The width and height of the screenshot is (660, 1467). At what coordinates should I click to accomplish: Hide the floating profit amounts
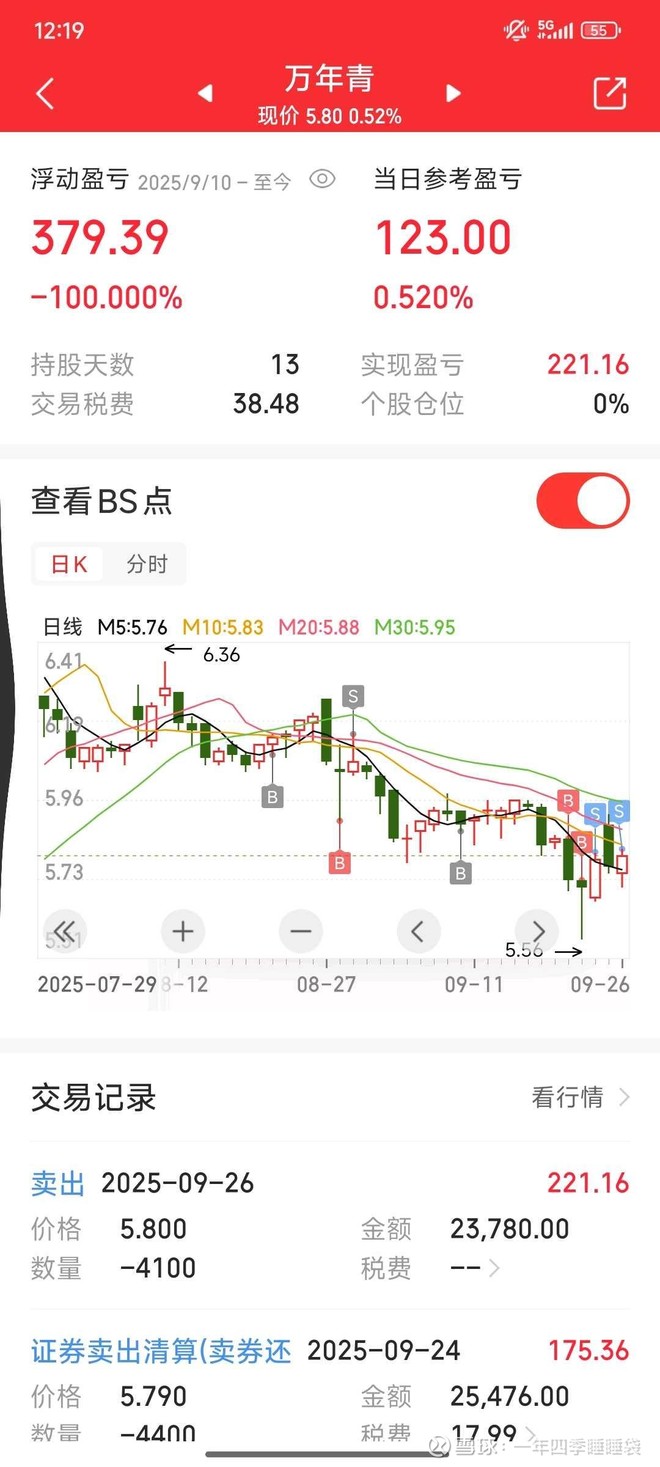322,180
